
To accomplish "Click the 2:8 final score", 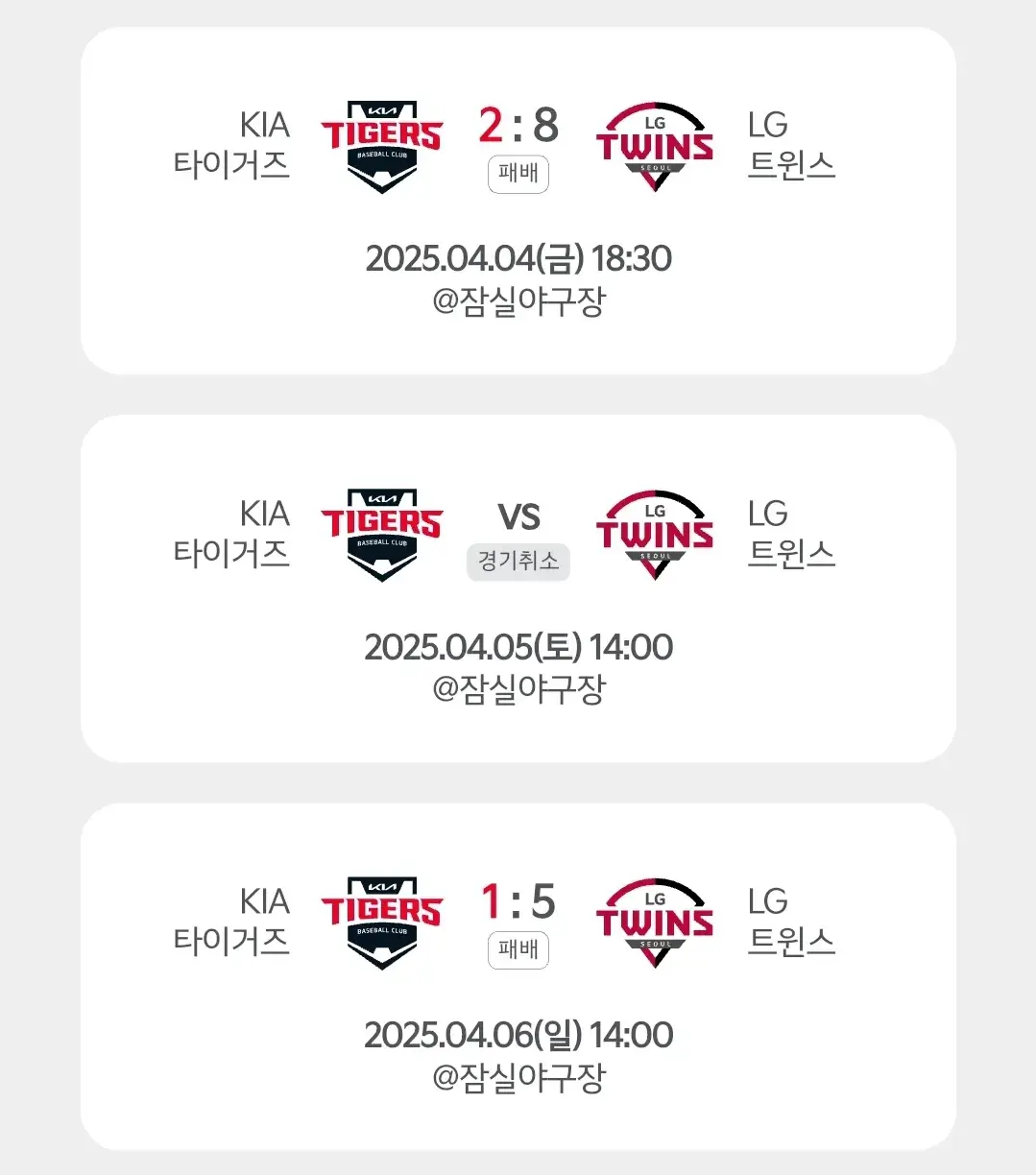I will click(x=518, y=123).
